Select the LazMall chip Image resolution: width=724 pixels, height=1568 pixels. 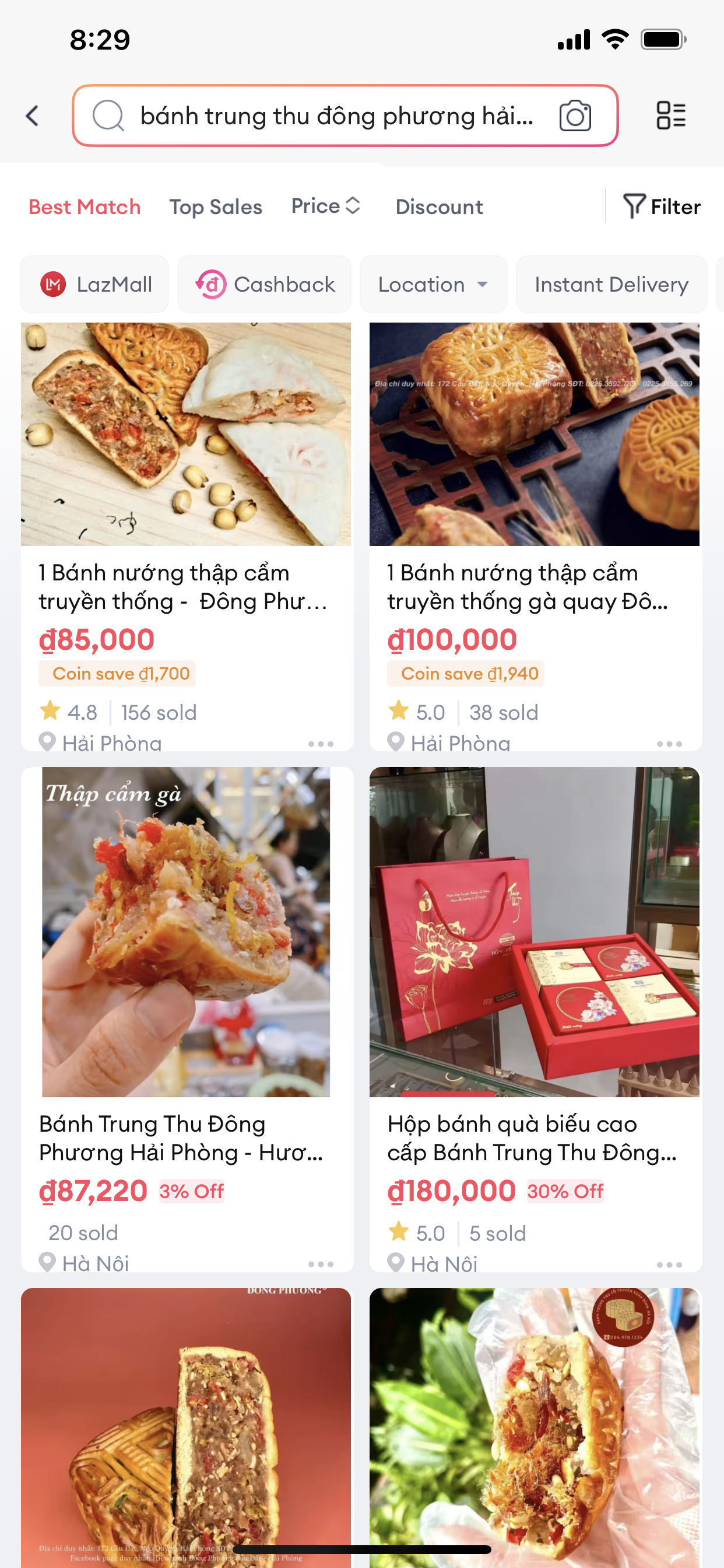(x=95, y=284)
